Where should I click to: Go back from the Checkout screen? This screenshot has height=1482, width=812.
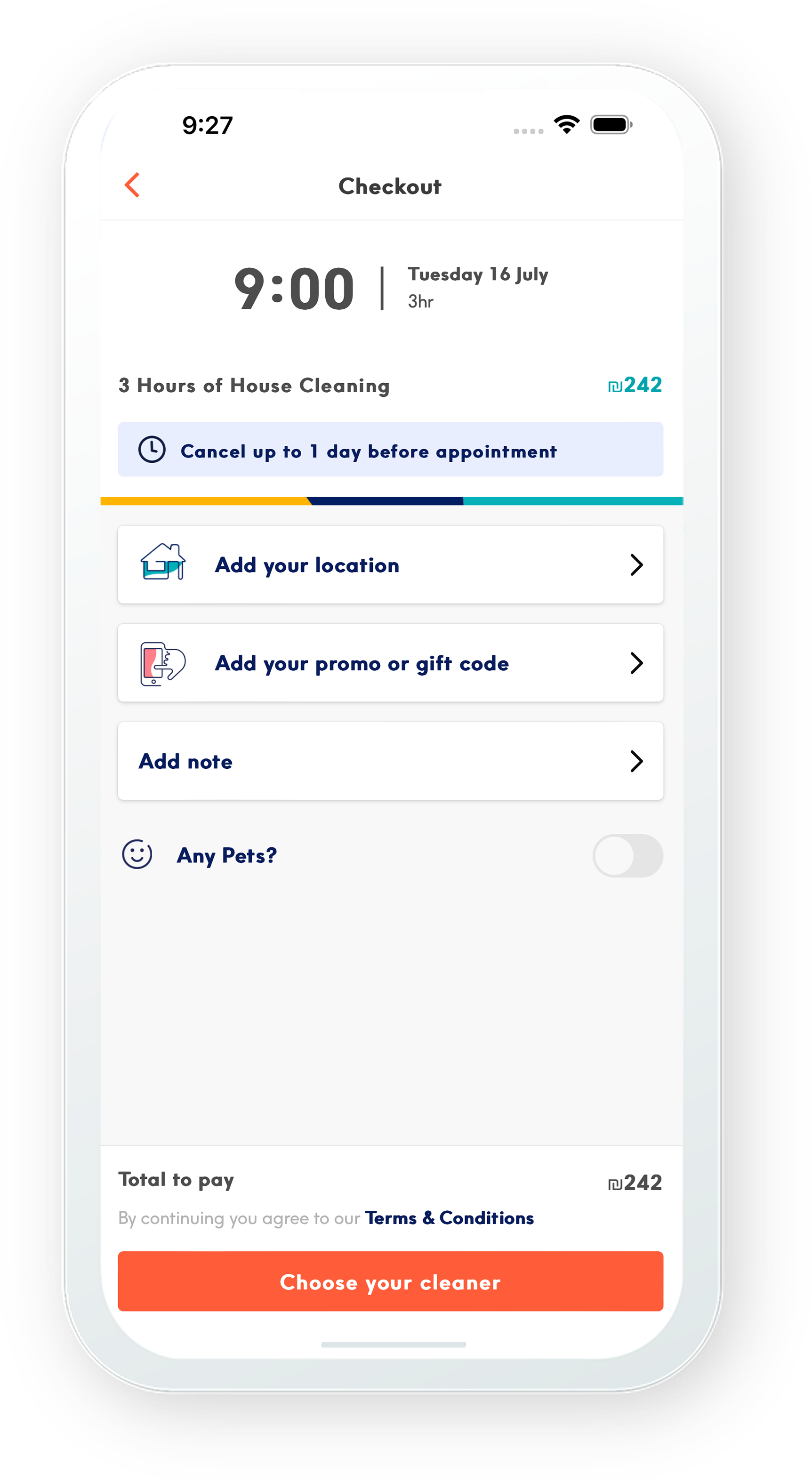[x=132, y=185]
